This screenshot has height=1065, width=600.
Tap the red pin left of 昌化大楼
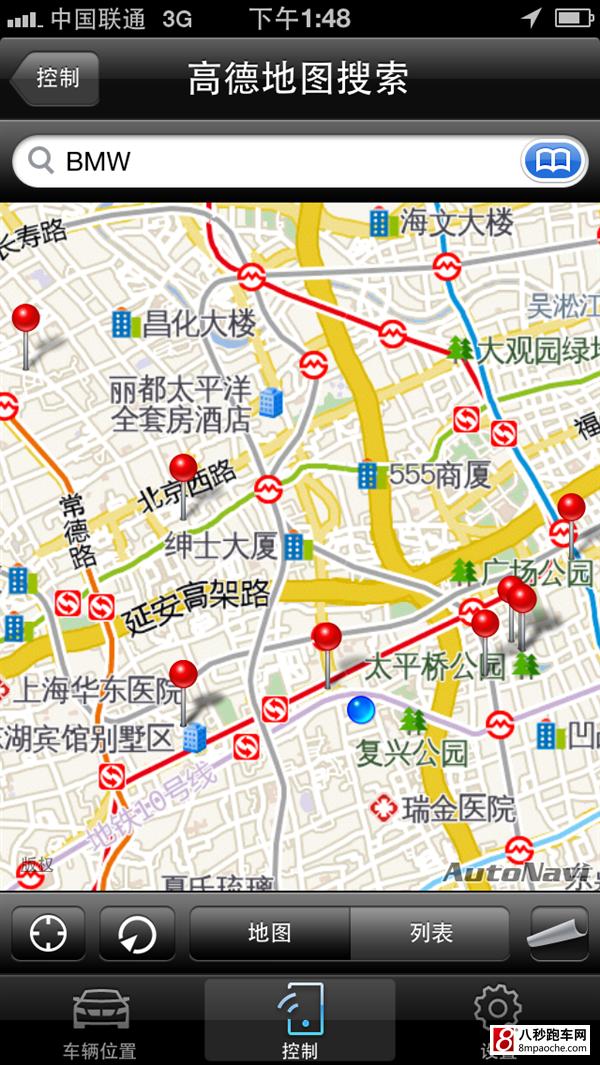tap(26, 336)
